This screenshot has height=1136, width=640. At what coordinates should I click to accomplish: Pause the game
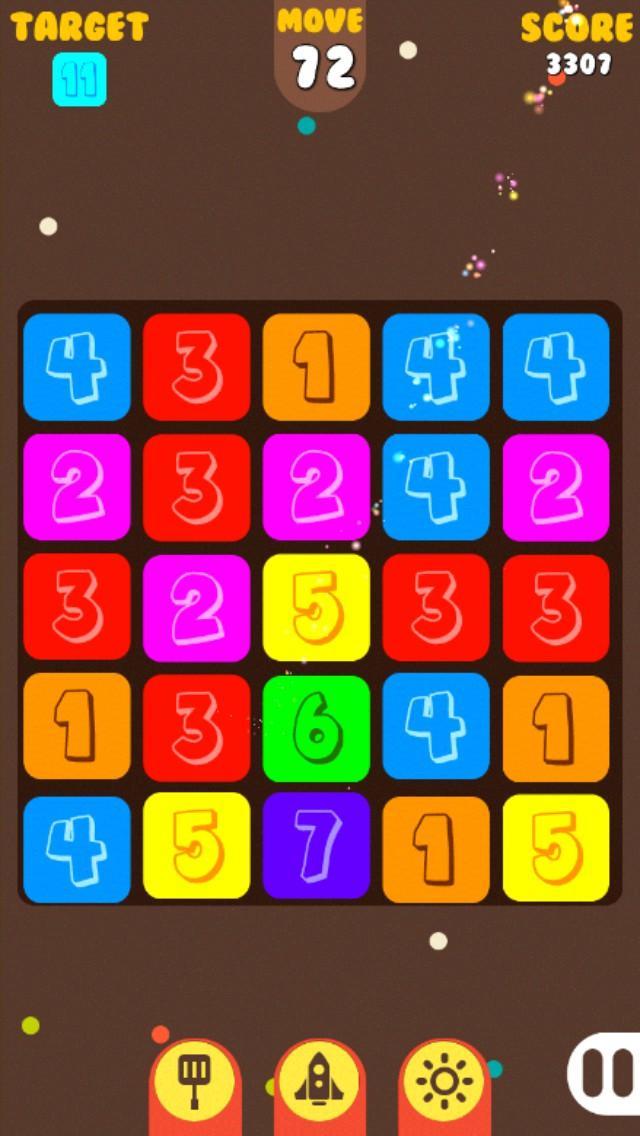[x=610, y=1072]
